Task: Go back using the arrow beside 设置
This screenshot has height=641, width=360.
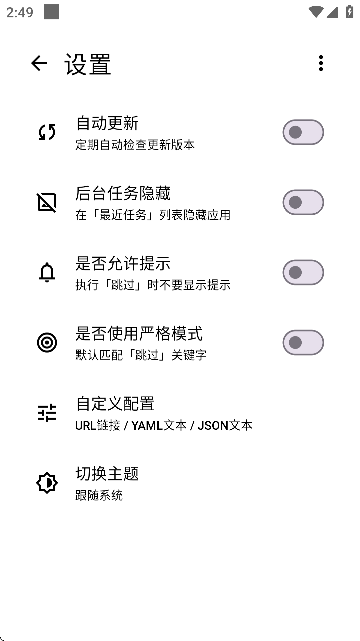Action: 39,63
